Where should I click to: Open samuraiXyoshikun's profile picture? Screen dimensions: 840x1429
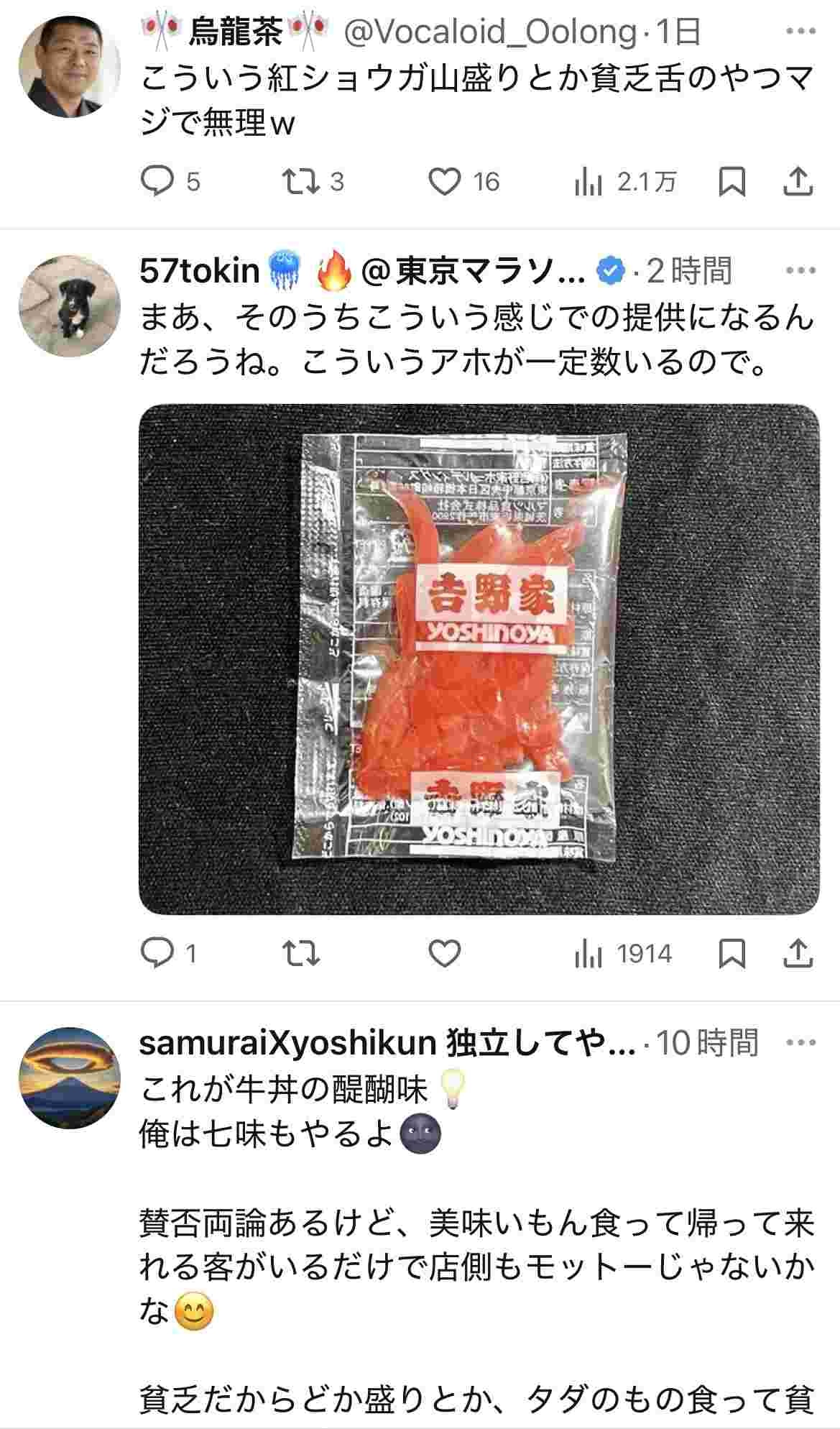70,1078
